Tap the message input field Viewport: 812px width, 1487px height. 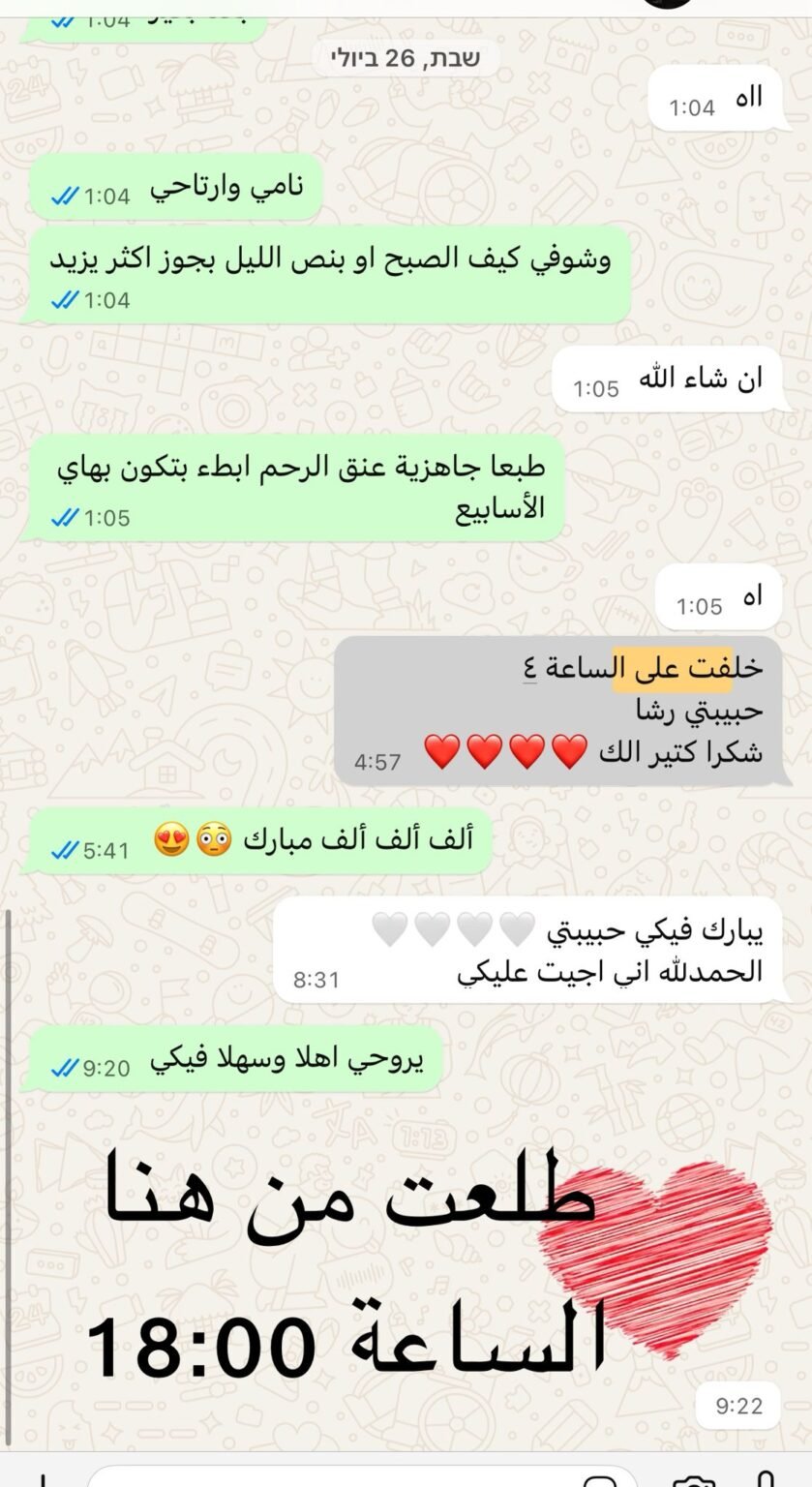pyautogui.click(x=339, y=1478)
